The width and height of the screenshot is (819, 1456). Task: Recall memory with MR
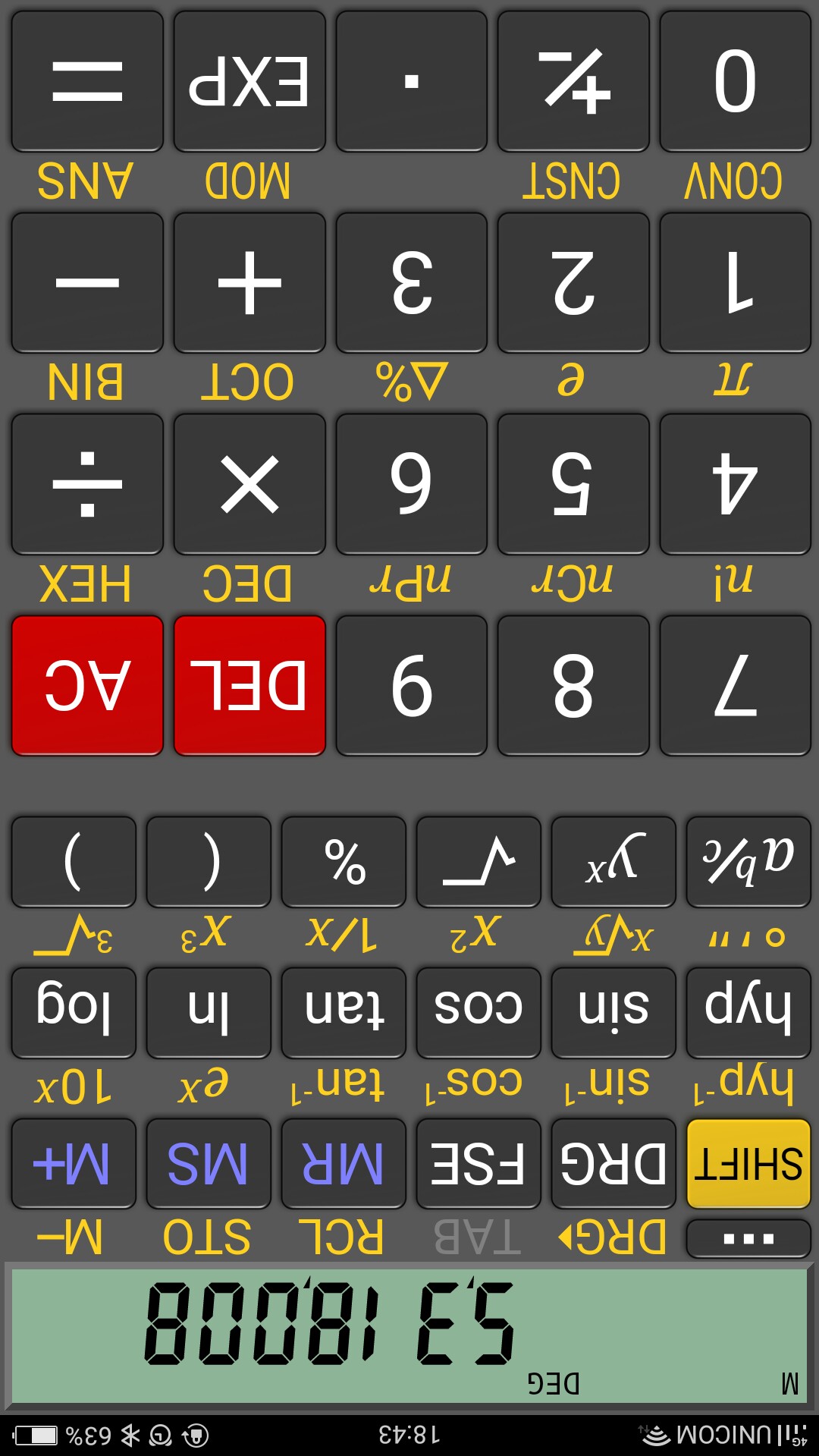coord(344,1163)
